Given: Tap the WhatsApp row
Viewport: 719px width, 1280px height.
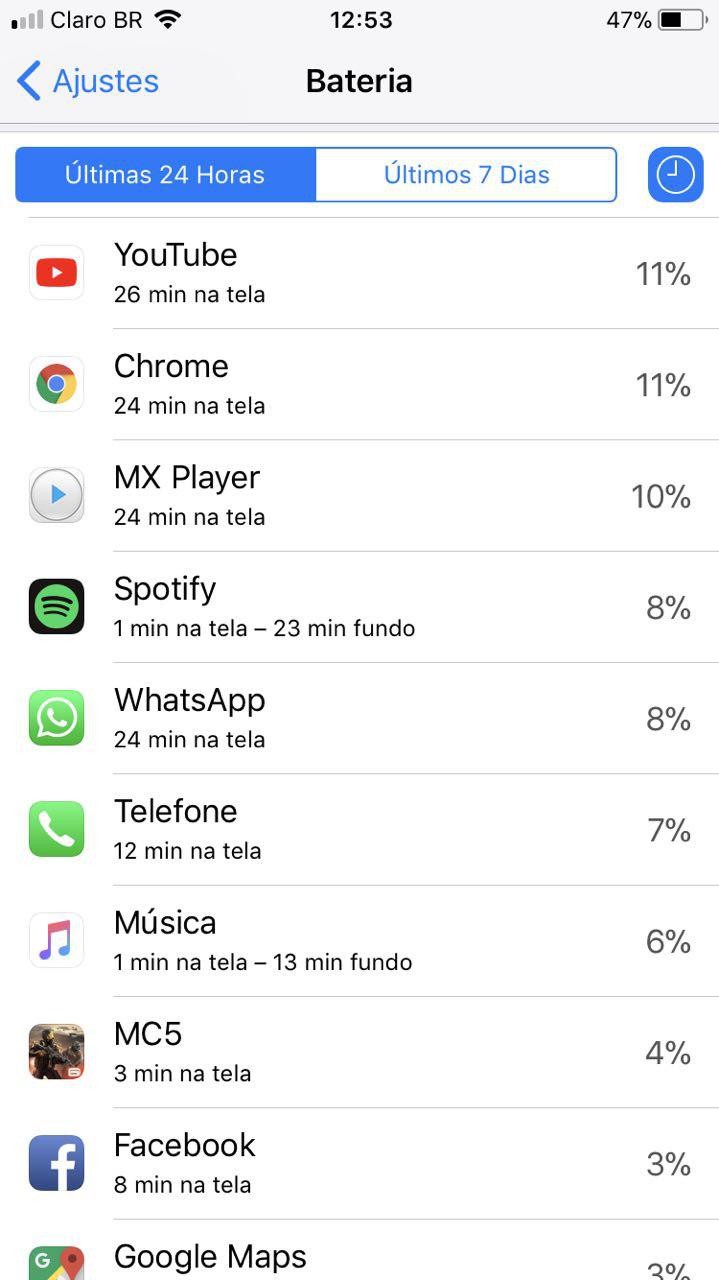Looking at the screenshot, I should click(x=360, y=717).
